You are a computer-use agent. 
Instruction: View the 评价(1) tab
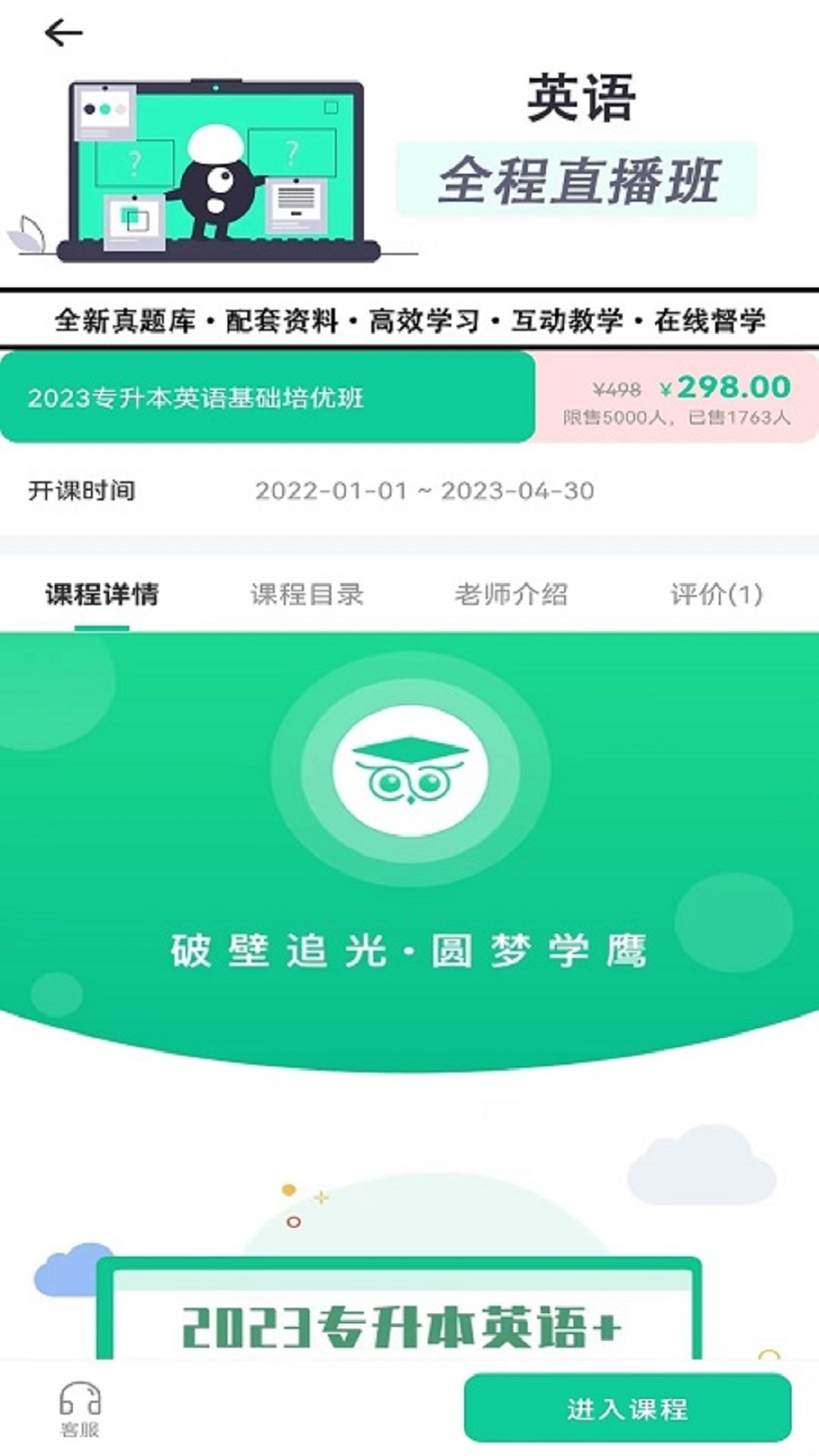[717, 594]
